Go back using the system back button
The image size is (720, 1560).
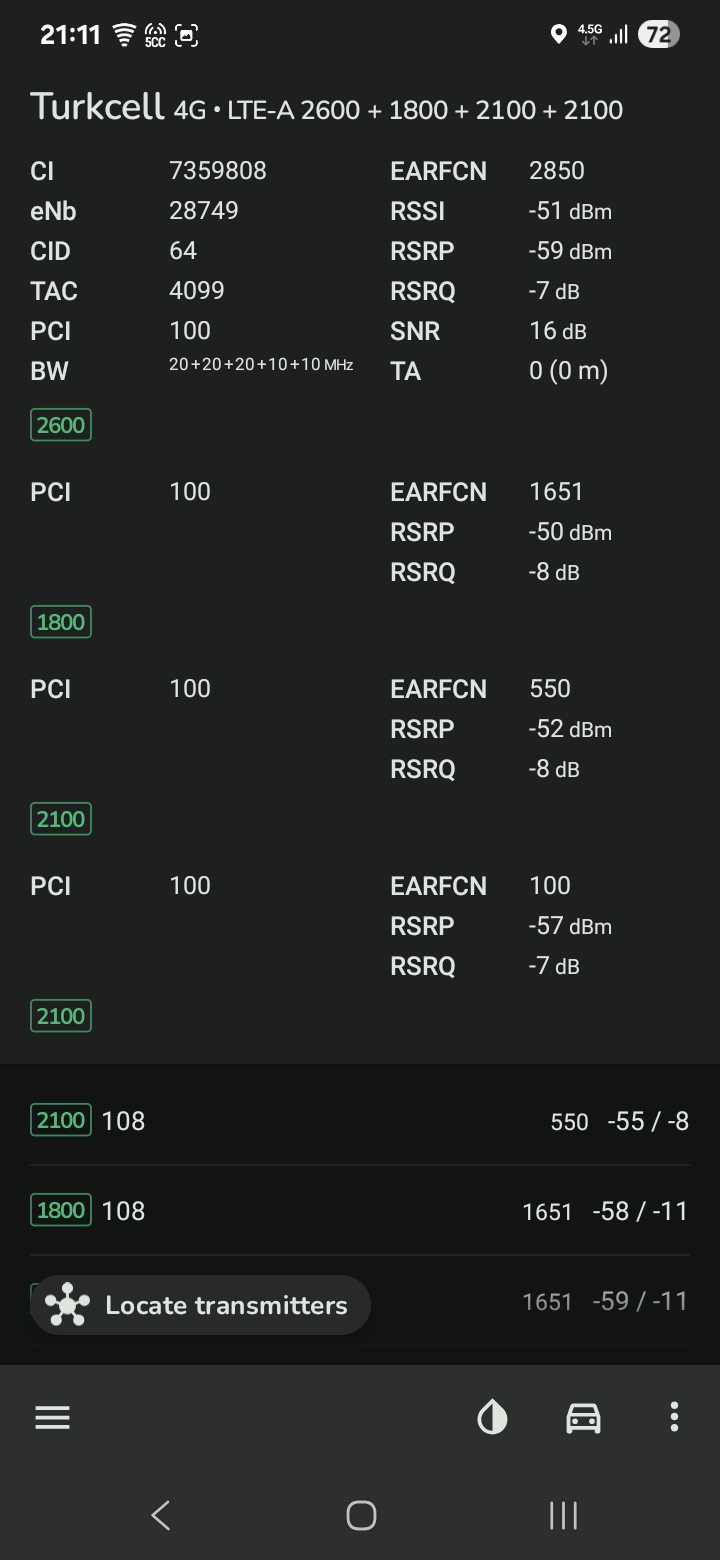161,1515
